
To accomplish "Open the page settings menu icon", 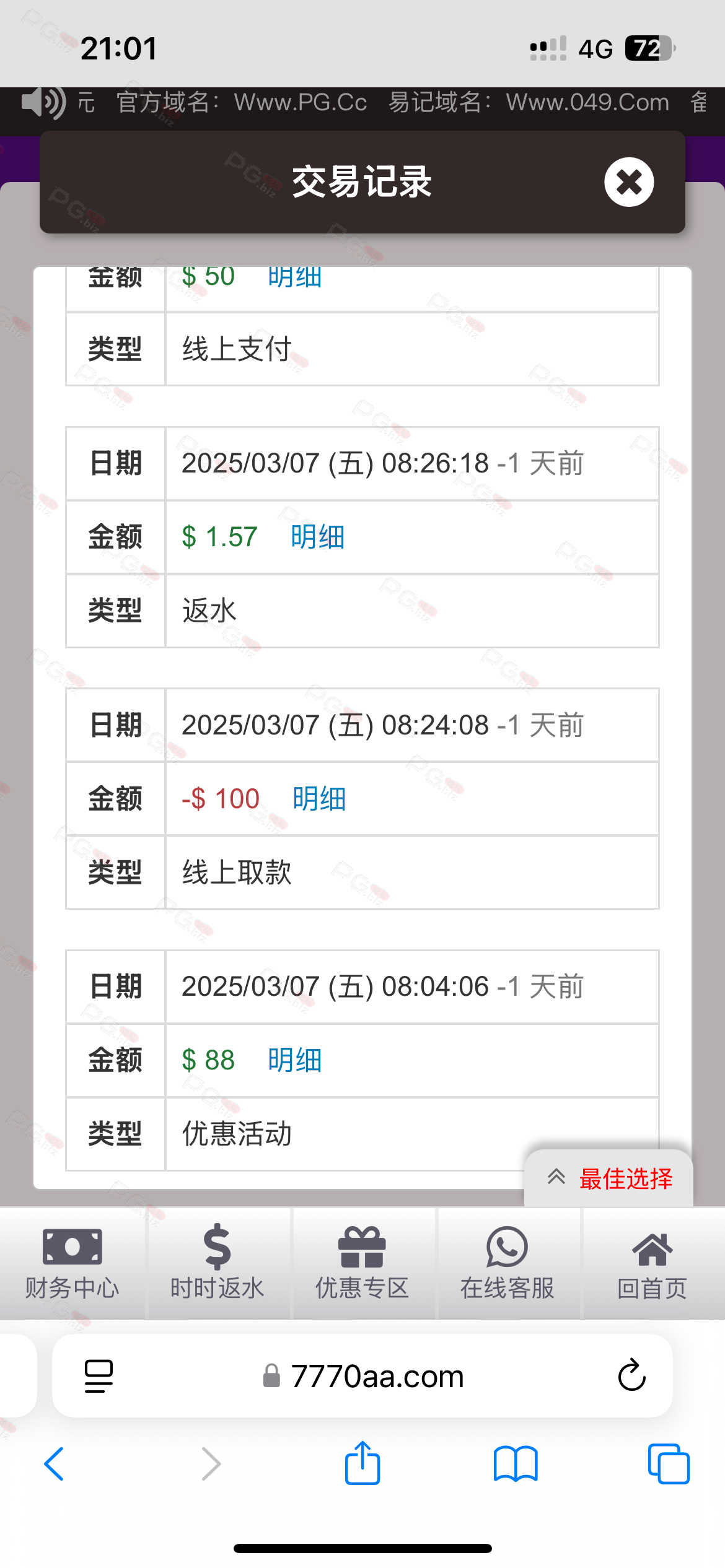I will [x=99, y=1376].
